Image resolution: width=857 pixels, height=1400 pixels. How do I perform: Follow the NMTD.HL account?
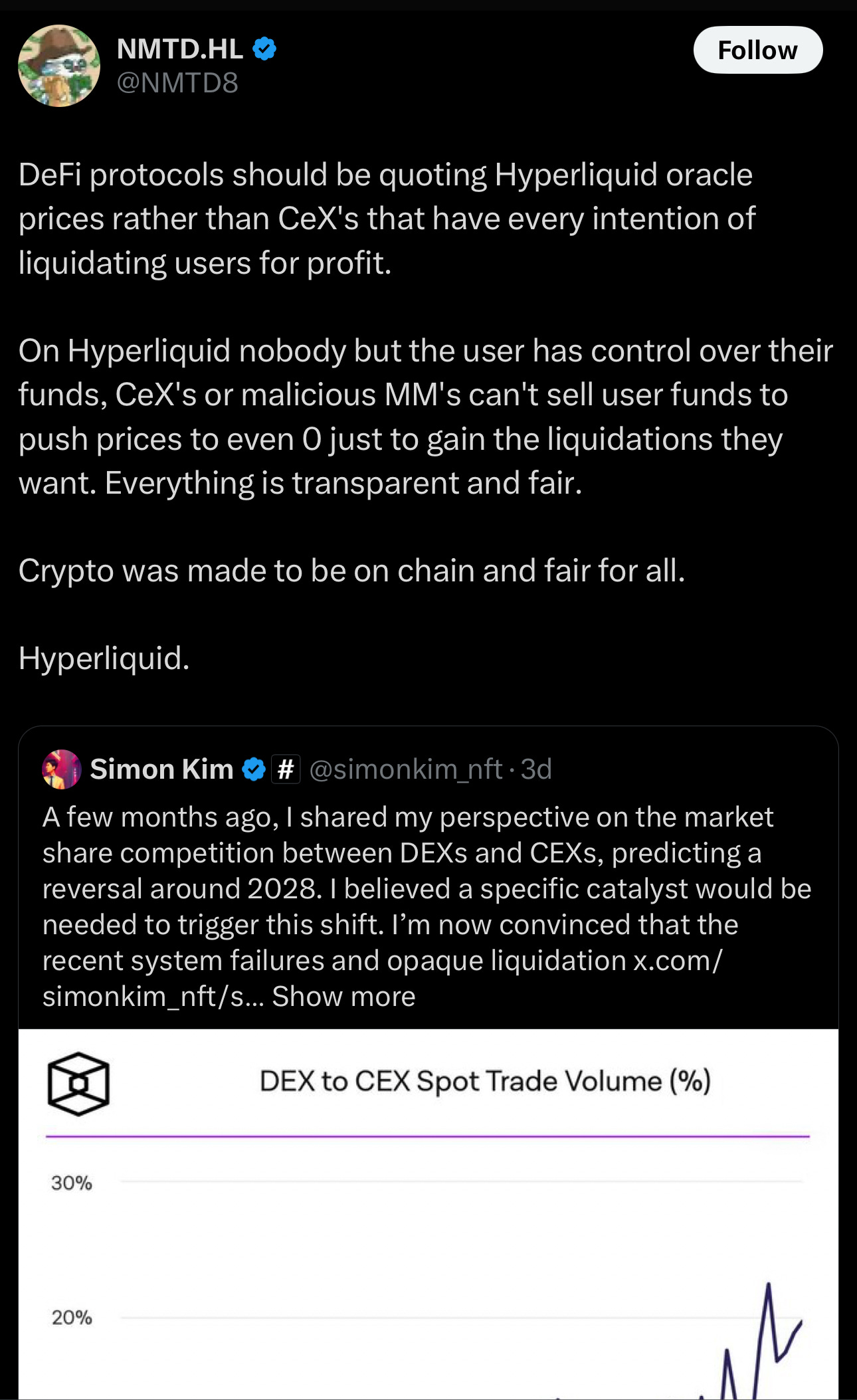757,50
